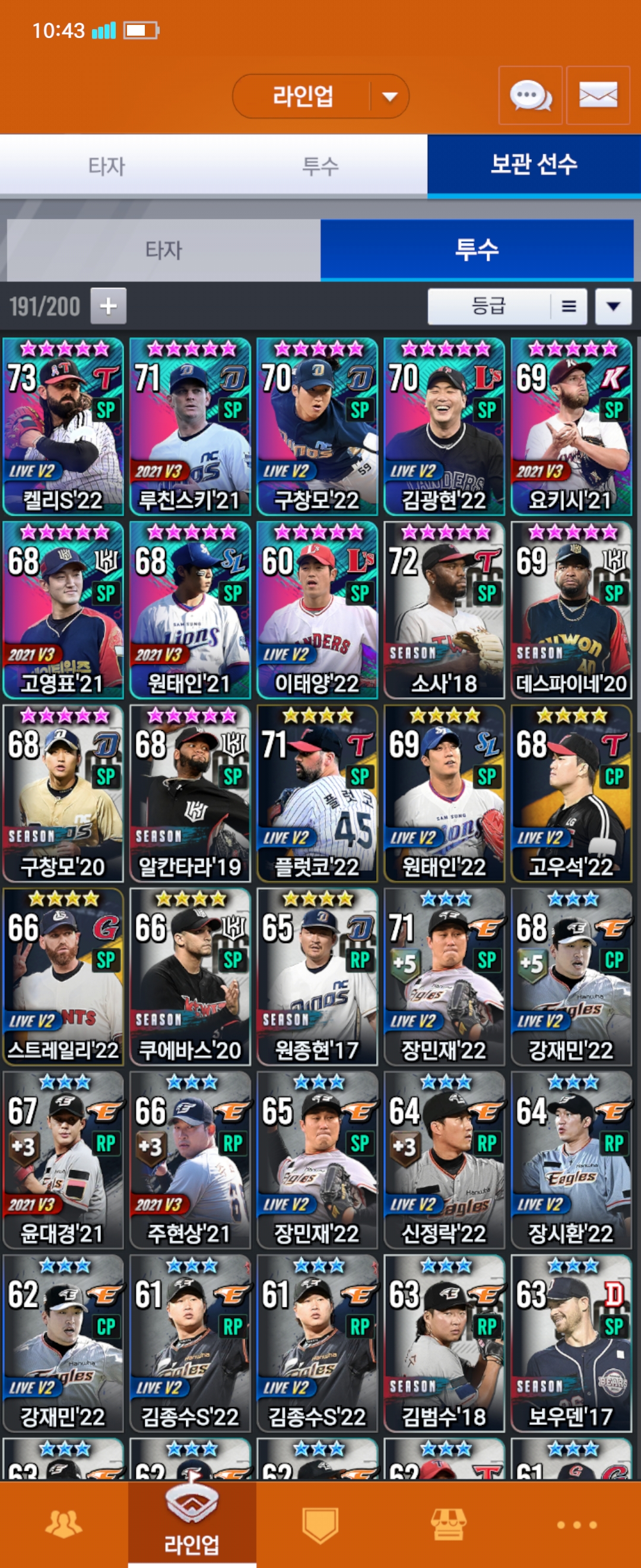
Task: Open the 소사'18 season card
Action: click(444, 609)
